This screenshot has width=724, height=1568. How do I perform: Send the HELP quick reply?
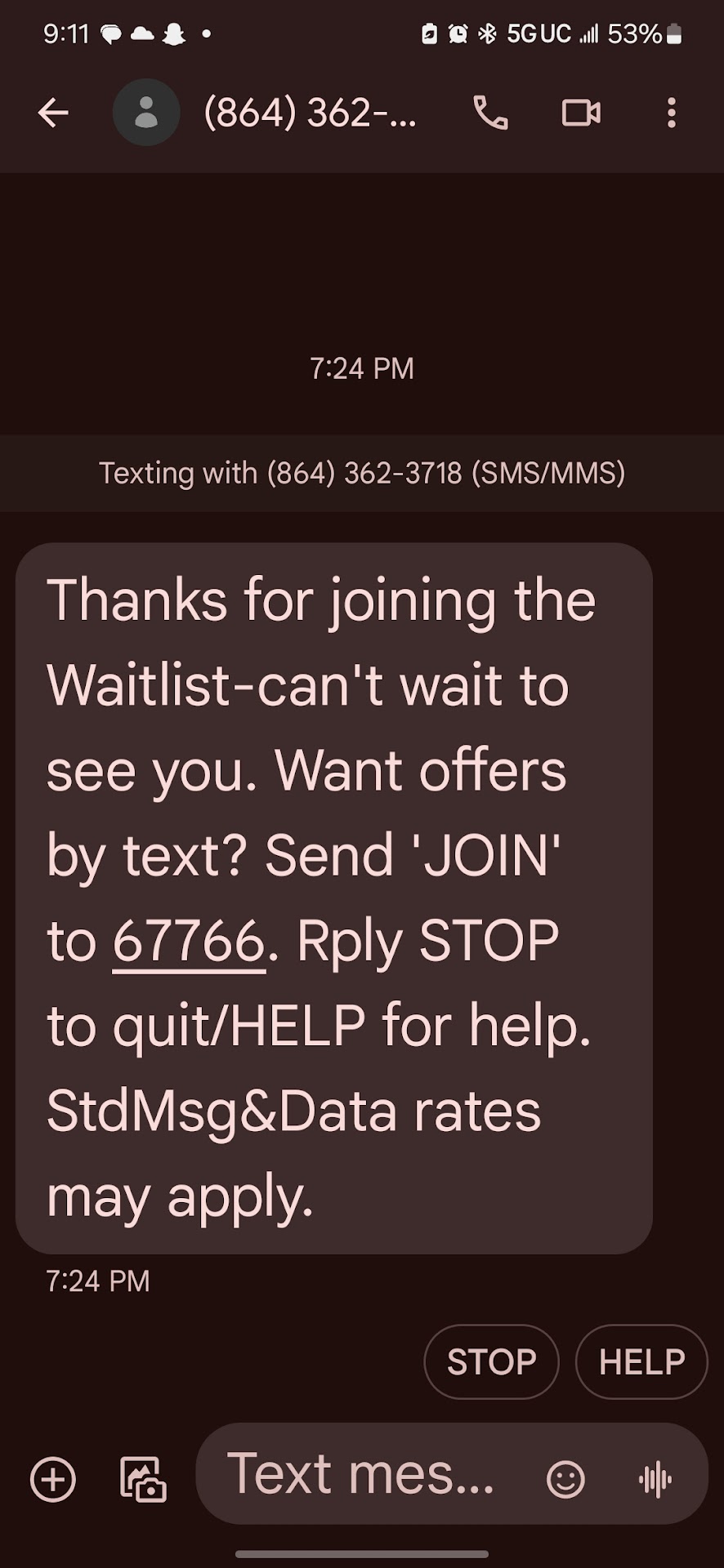pos(641,1361)
